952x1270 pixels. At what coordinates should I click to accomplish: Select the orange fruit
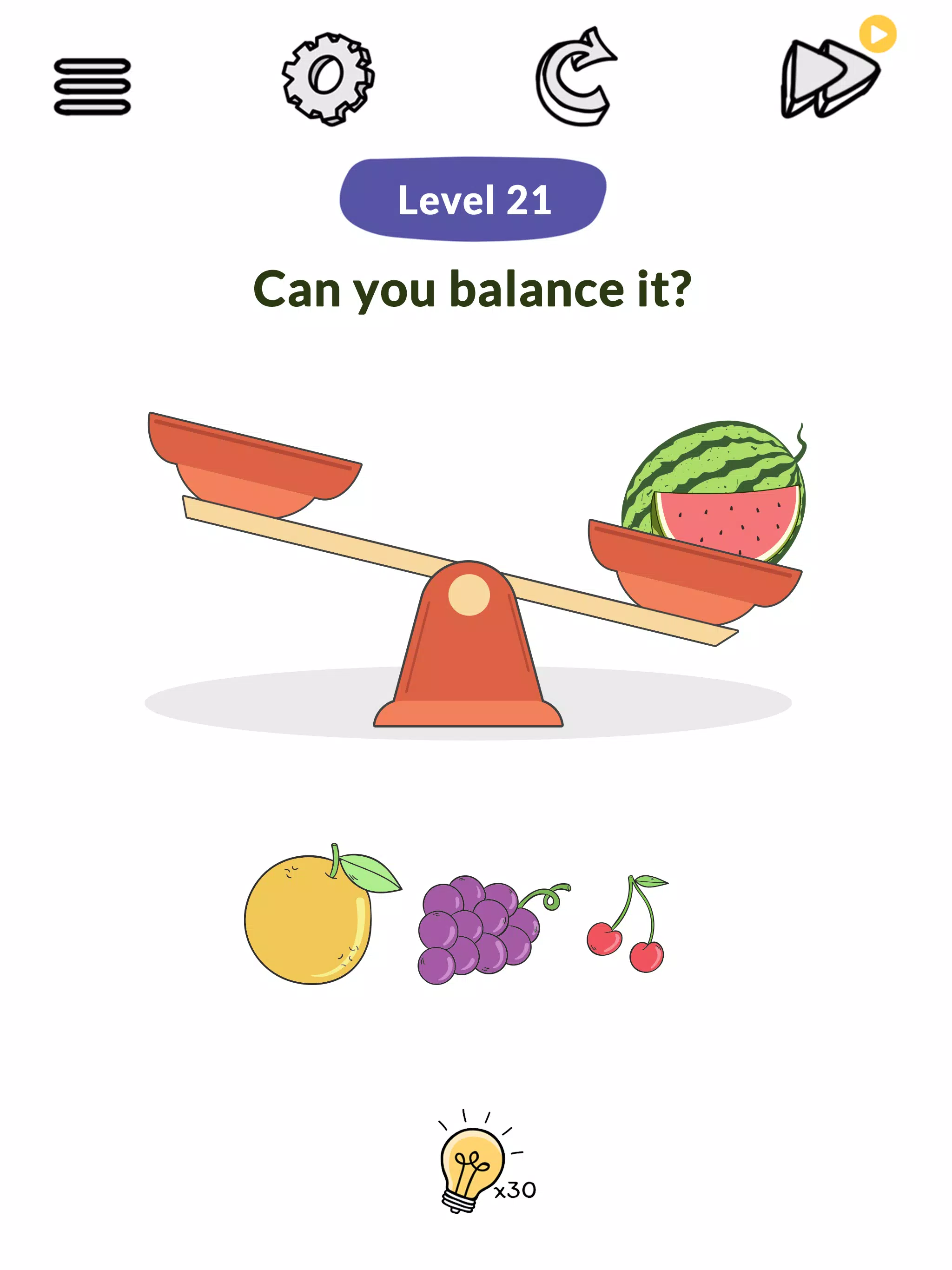(x=308, y=919)
